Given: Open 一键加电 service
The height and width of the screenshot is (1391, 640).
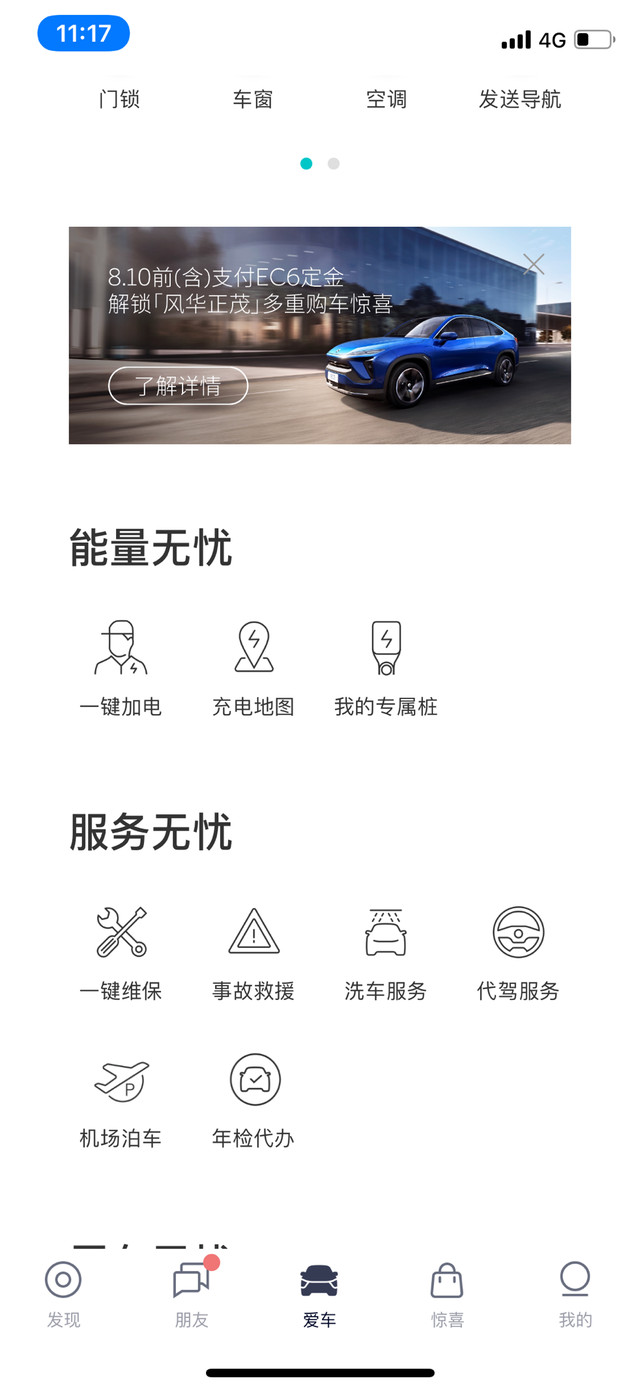Looking at the screenshot, I should (x=120, y=667).
